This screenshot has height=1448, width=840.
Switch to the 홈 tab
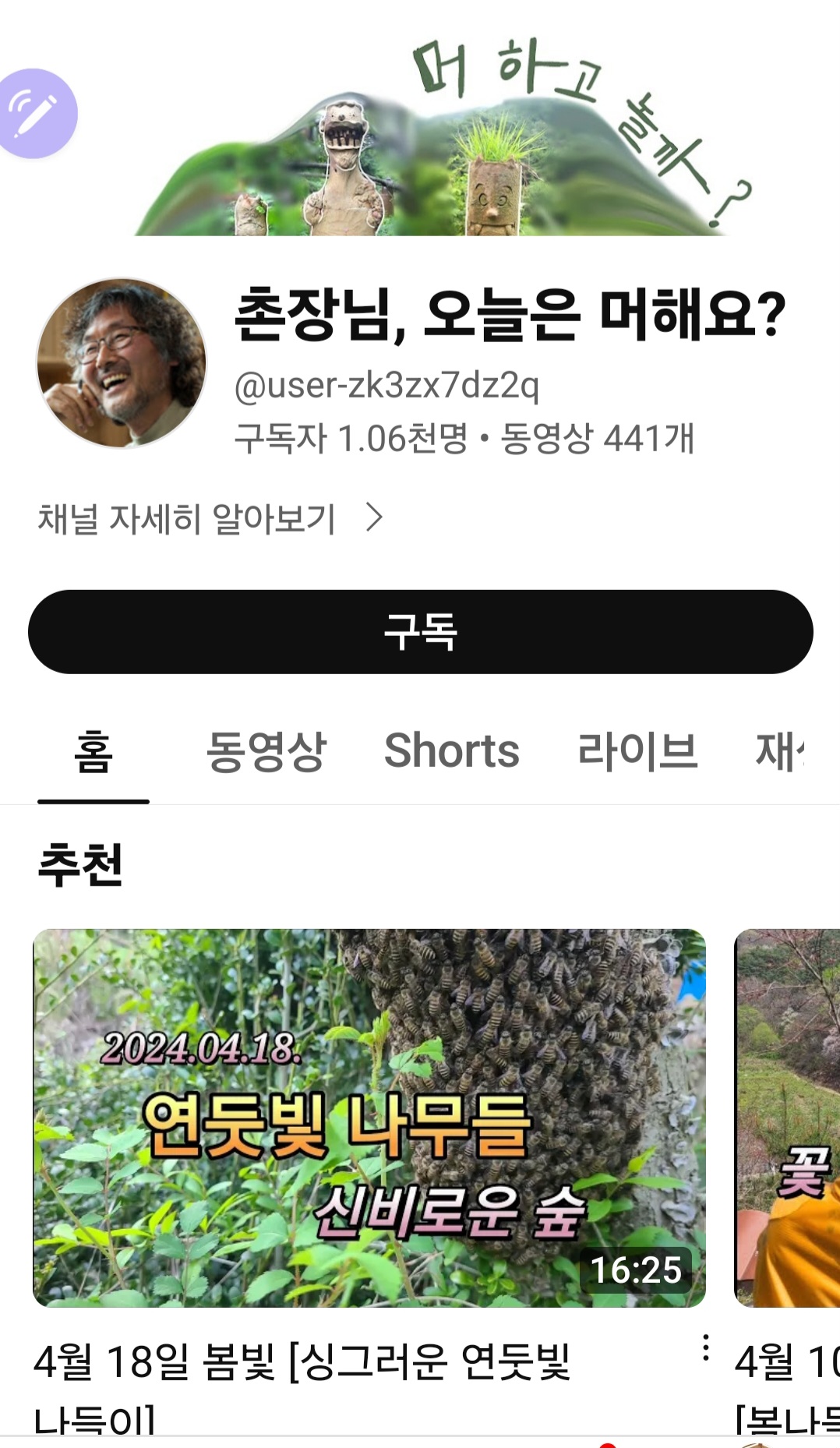click(x=94, y=752)
